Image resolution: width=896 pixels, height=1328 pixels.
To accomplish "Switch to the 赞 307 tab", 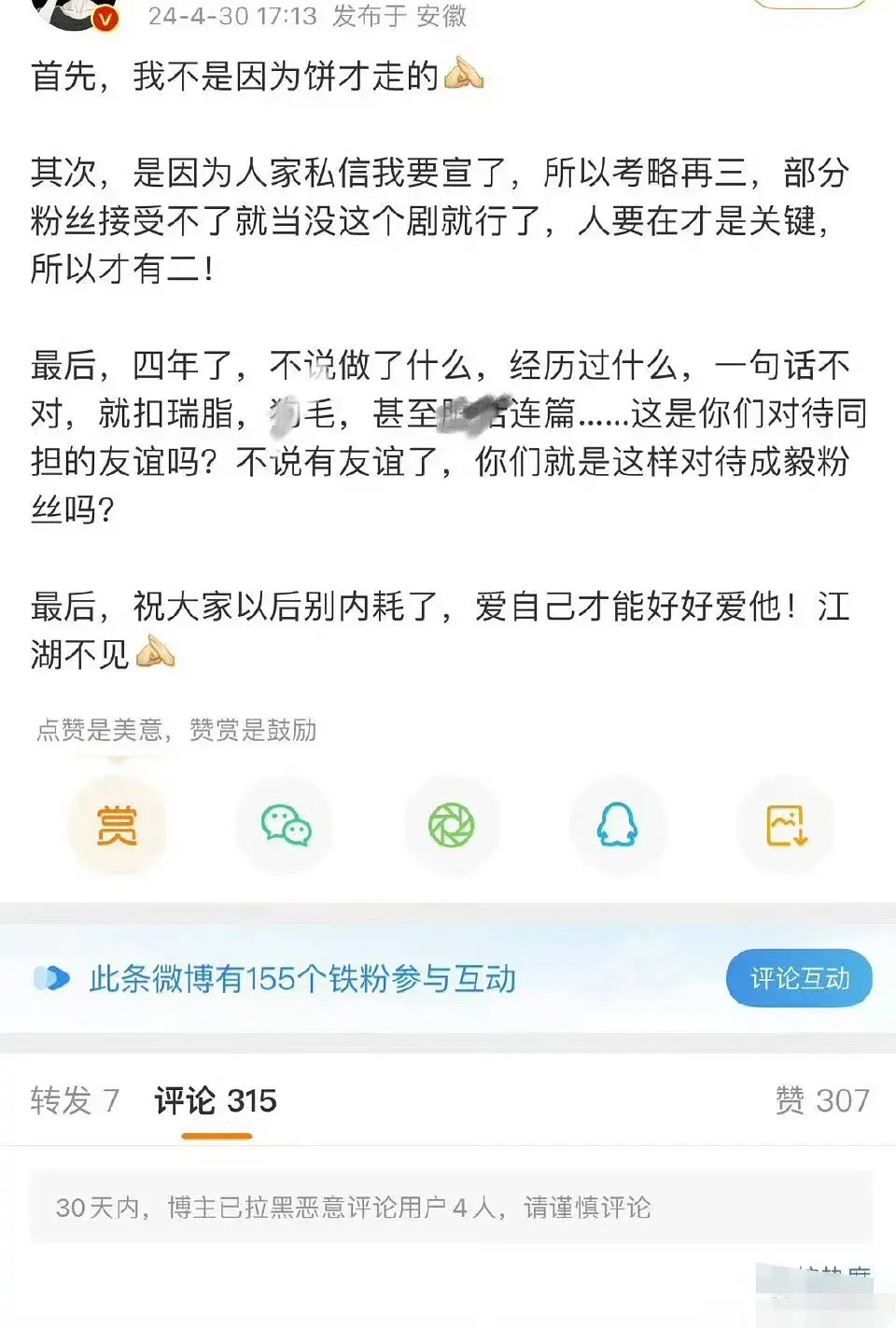I will (822, 1100).
